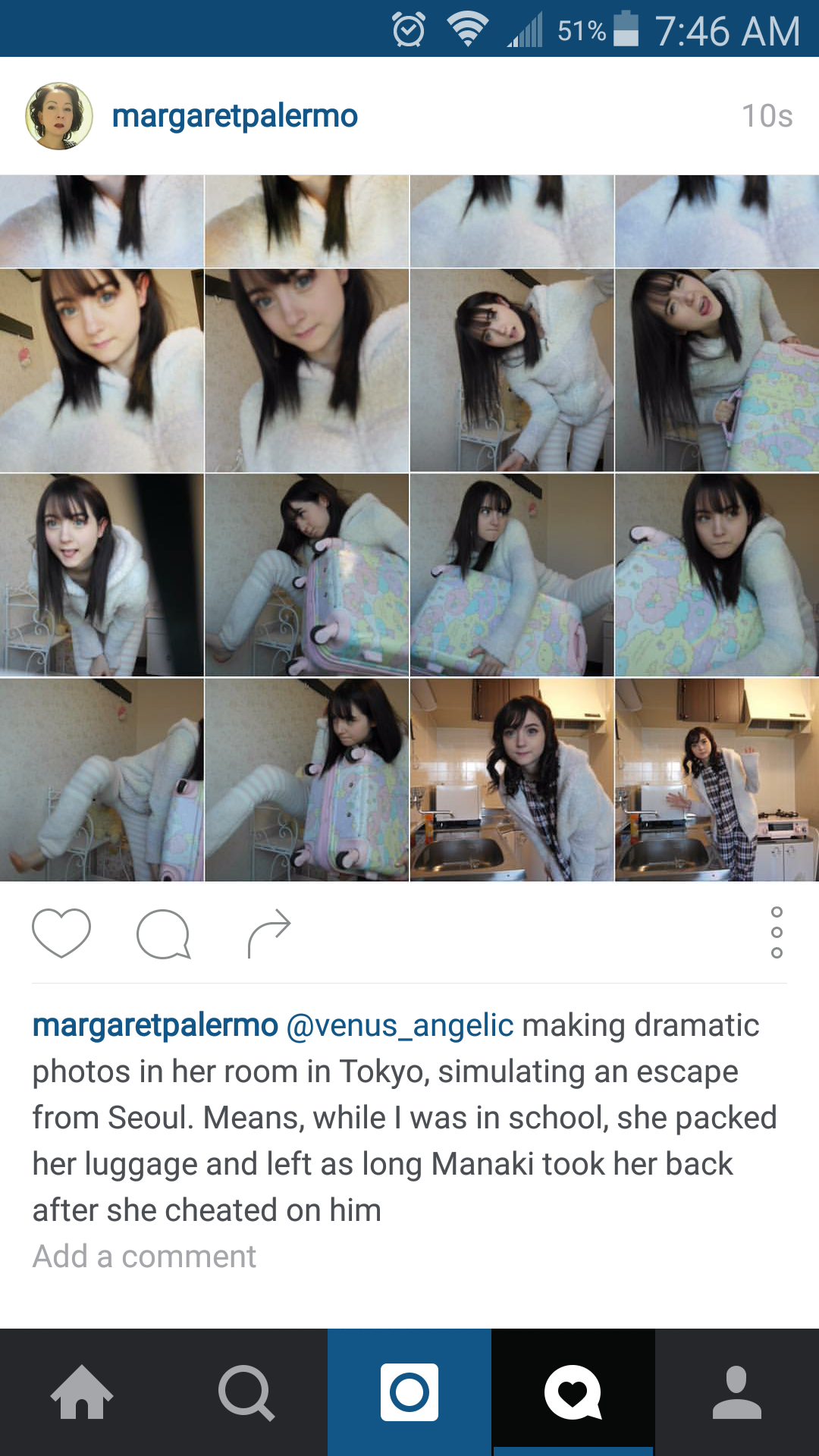This screenshot has height=1456, width=819.
Task: Share the post with the arrow icon
Action: [269, 933]
